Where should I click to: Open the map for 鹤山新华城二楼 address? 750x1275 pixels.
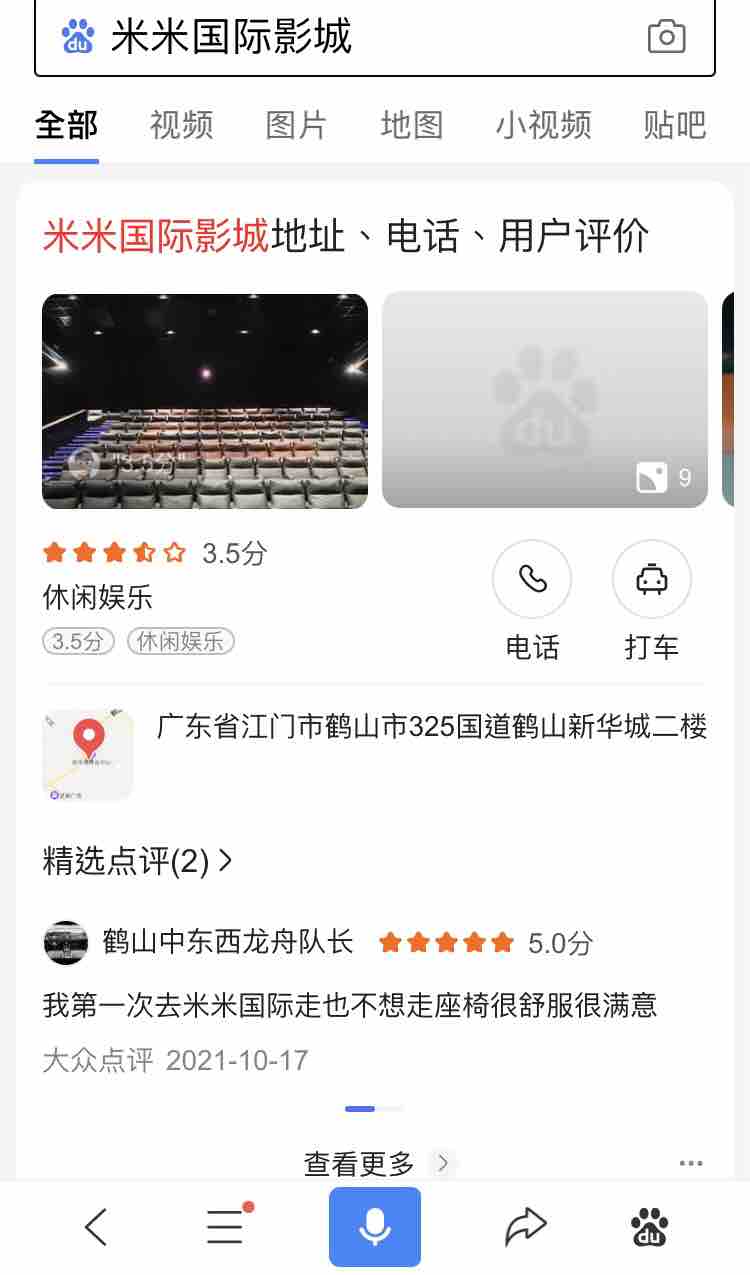tap(88, 755)
